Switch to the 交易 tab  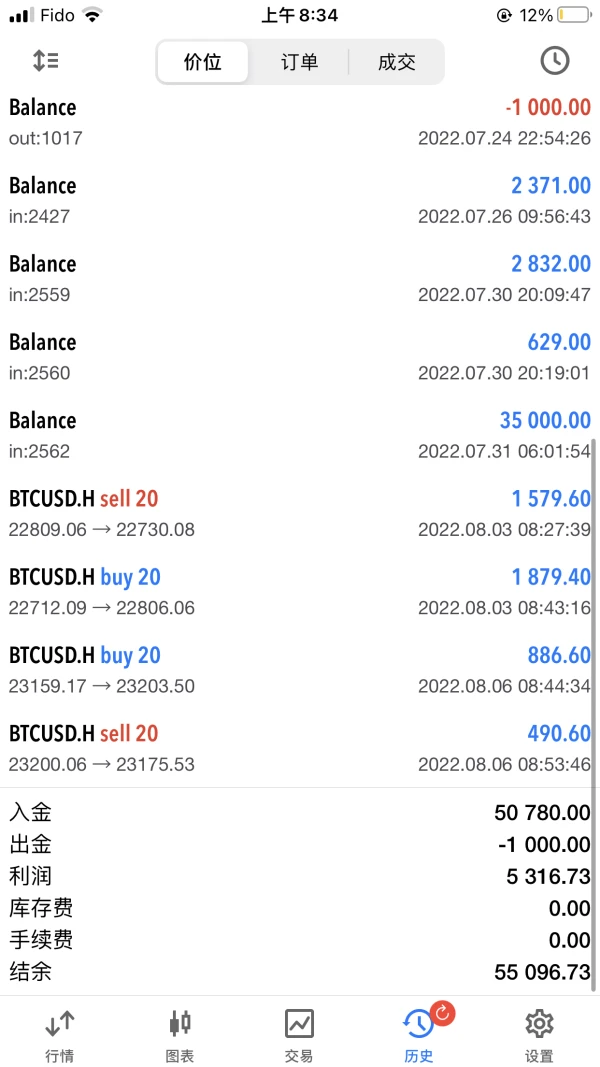pos(299,1033)
